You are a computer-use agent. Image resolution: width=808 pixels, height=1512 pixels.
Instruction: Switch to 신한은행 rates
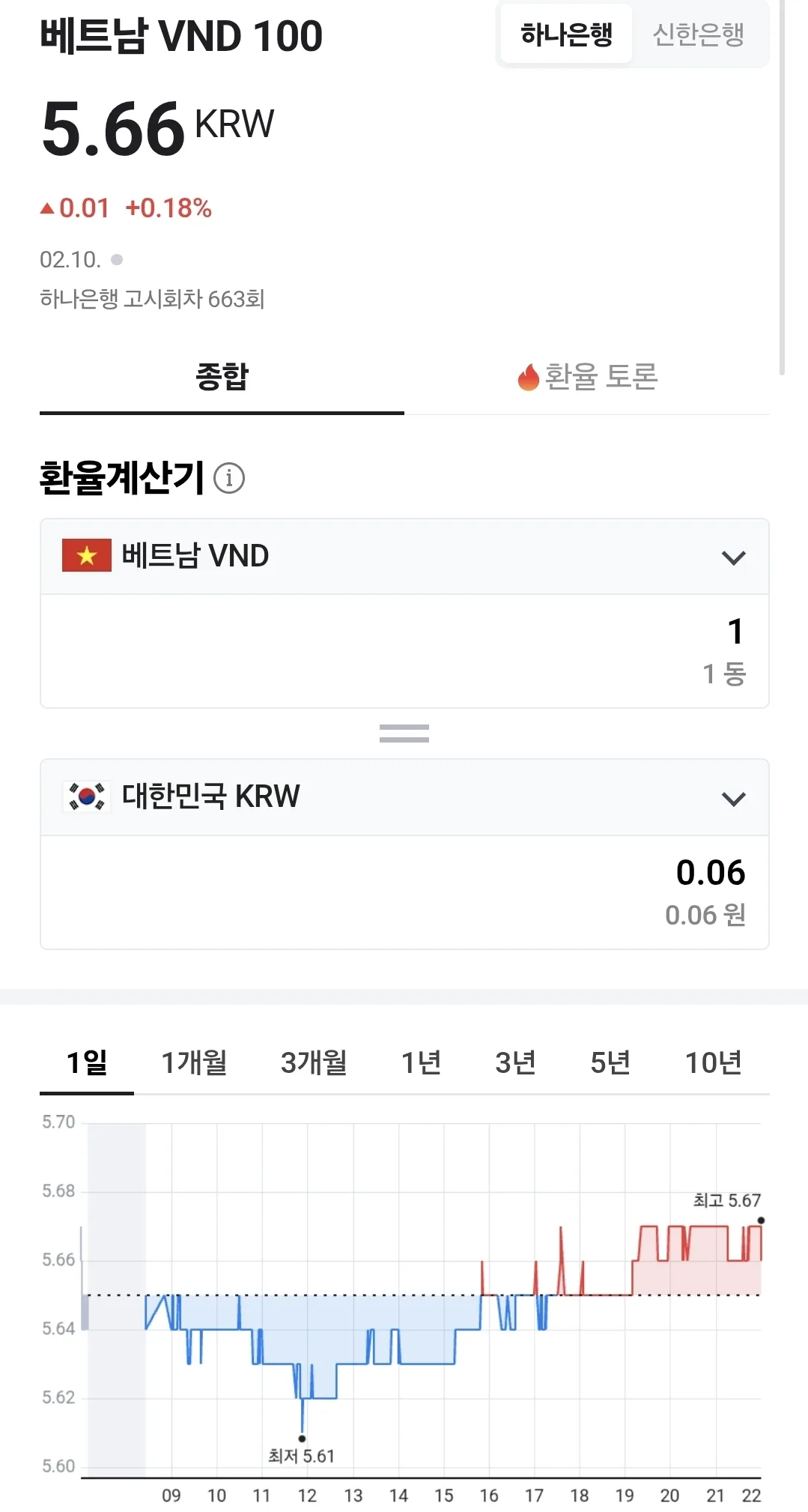[x=698, y=34]
